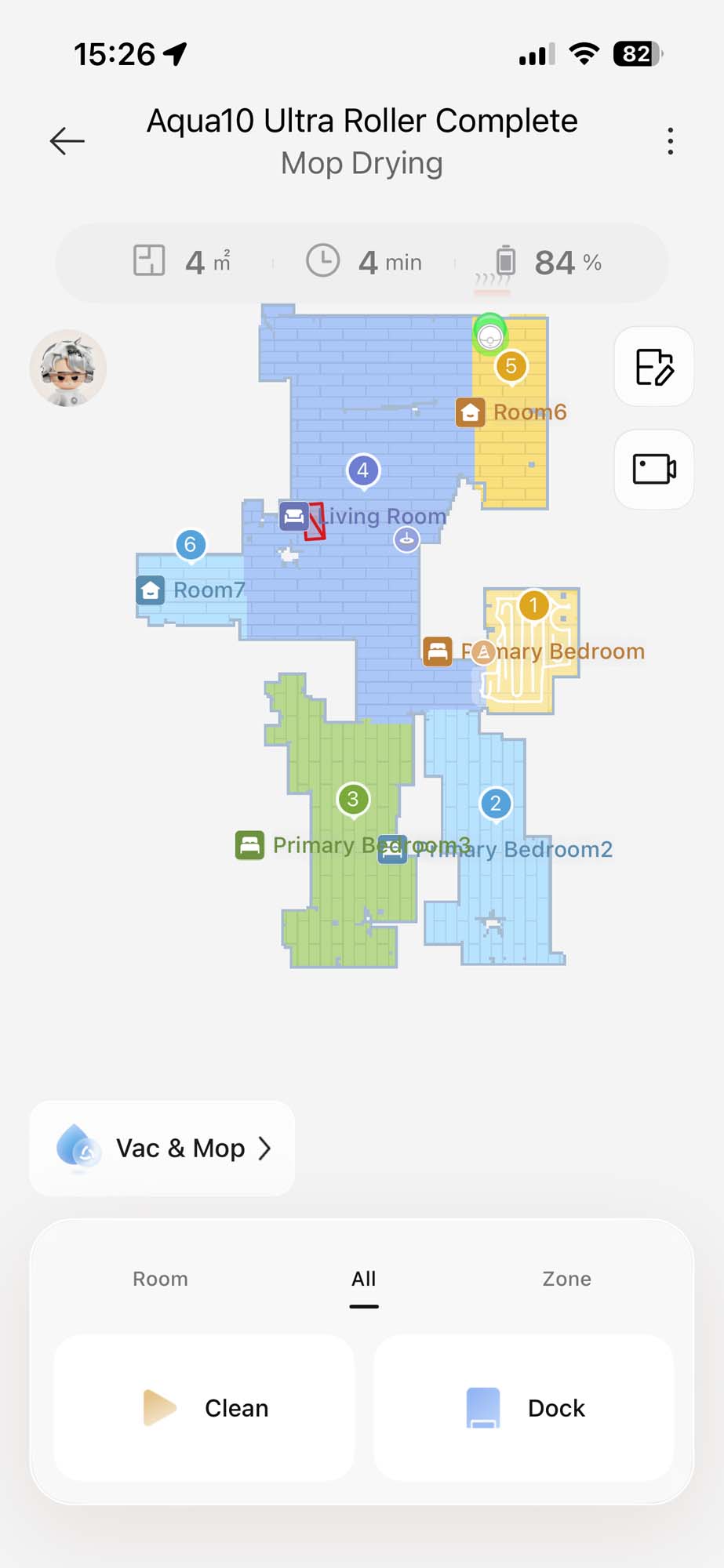Viewport: 724px width, 1568px height.
Task: Go back using the arrow
Action: 67,141
